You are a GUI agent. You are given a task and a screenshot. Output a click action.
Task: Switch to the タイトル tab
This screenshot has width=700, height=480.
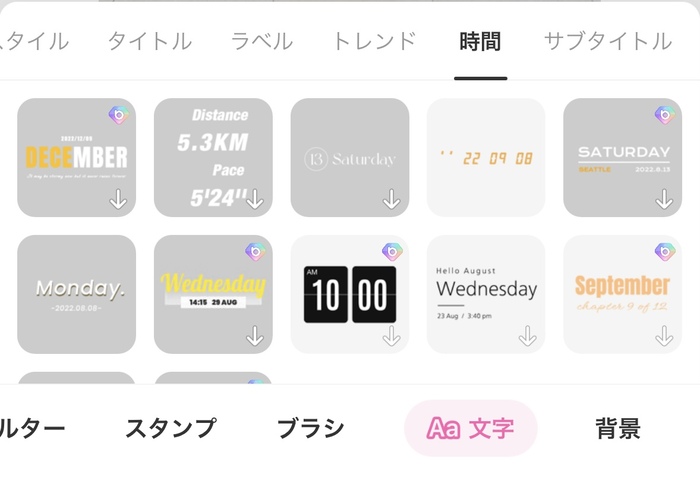click(149, 41)
